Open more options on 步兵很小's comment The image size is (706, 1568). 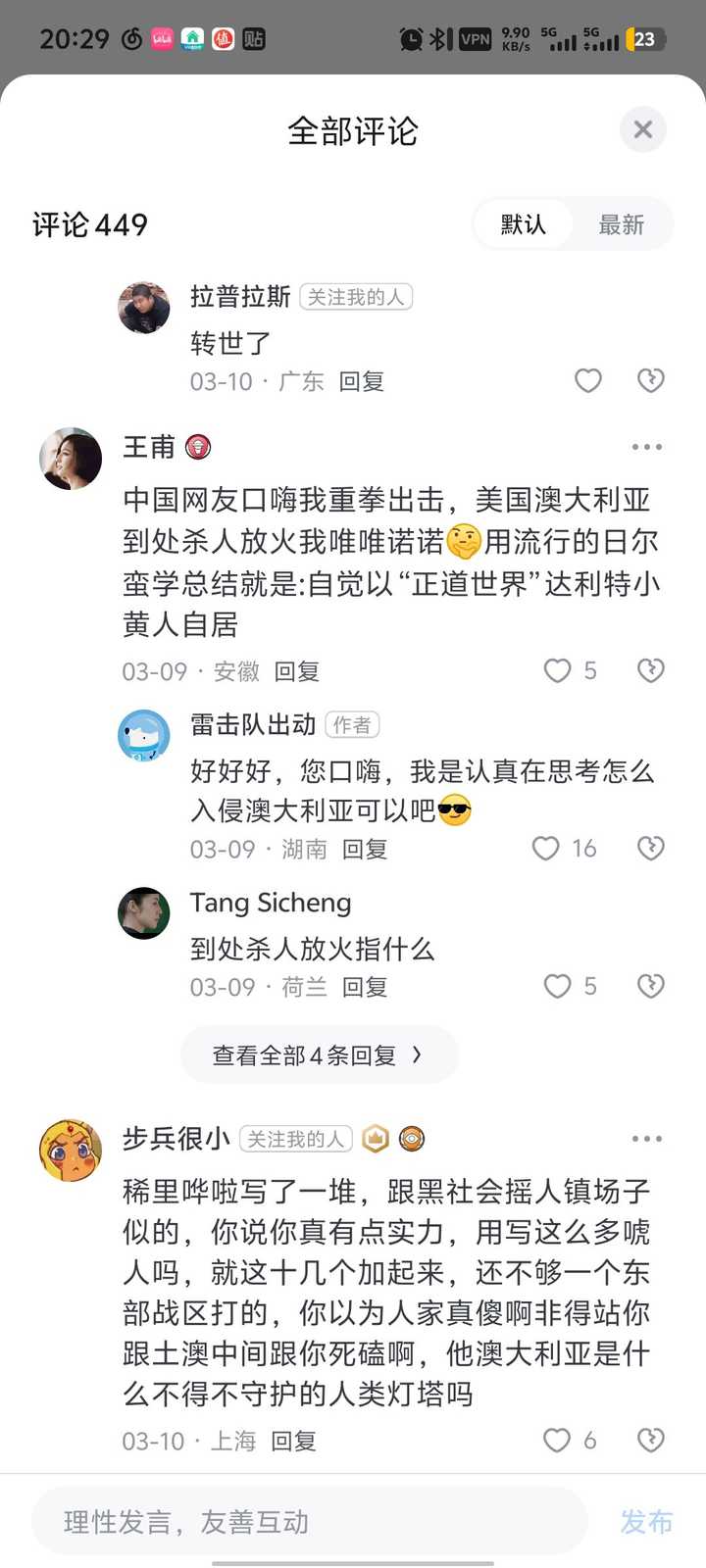tap(646, 1139)
